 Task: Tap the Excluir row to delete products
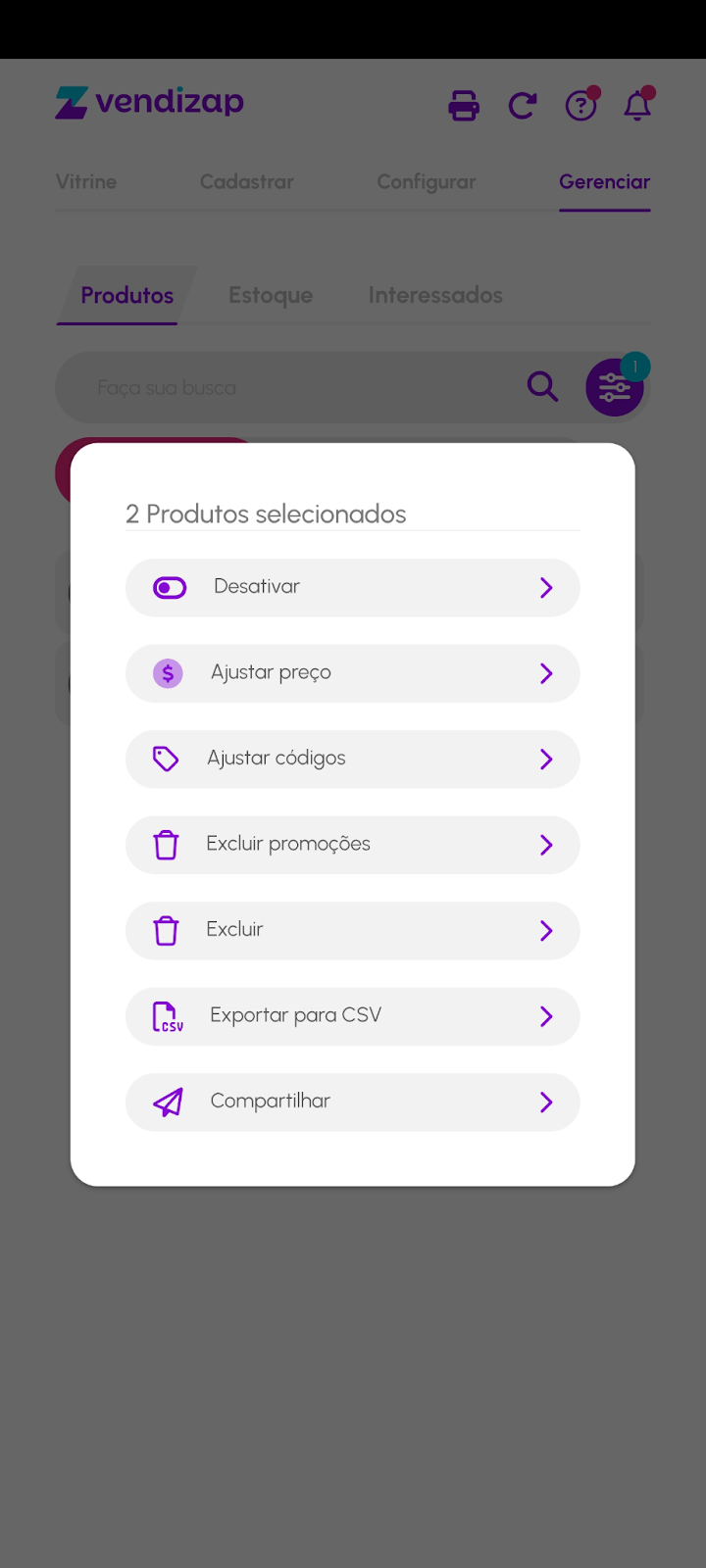[x=352, y=931]
